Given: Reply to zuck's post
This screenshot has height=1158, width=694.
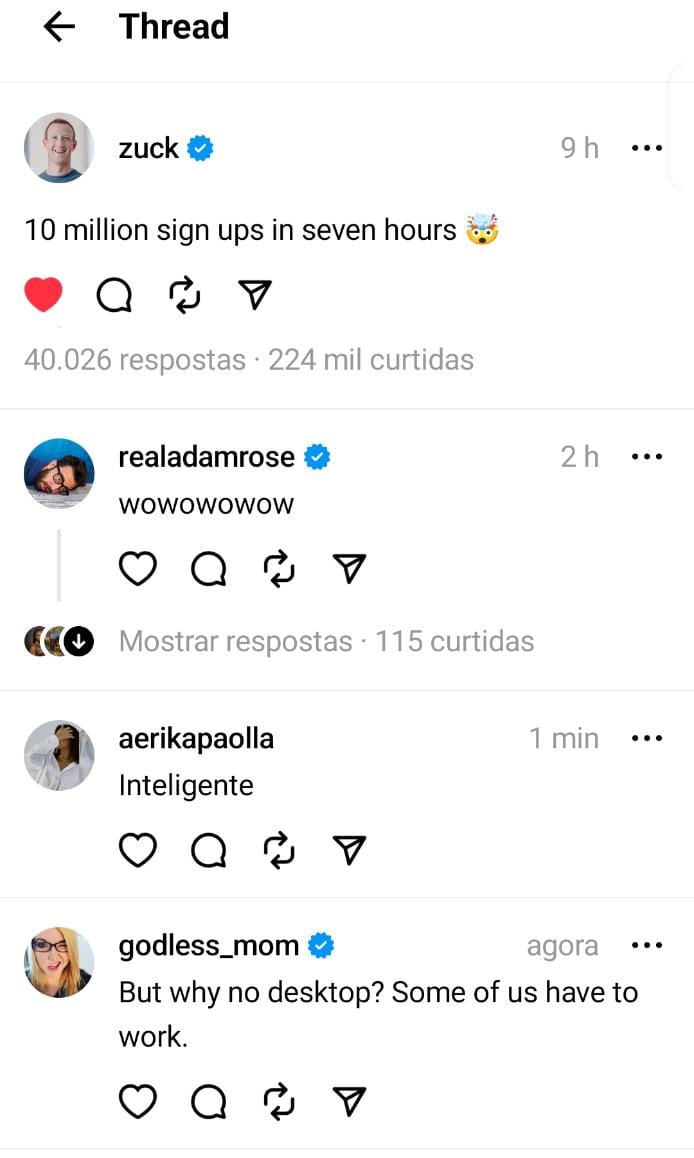Looking at the screenshot, I should [x=114, y=295].
